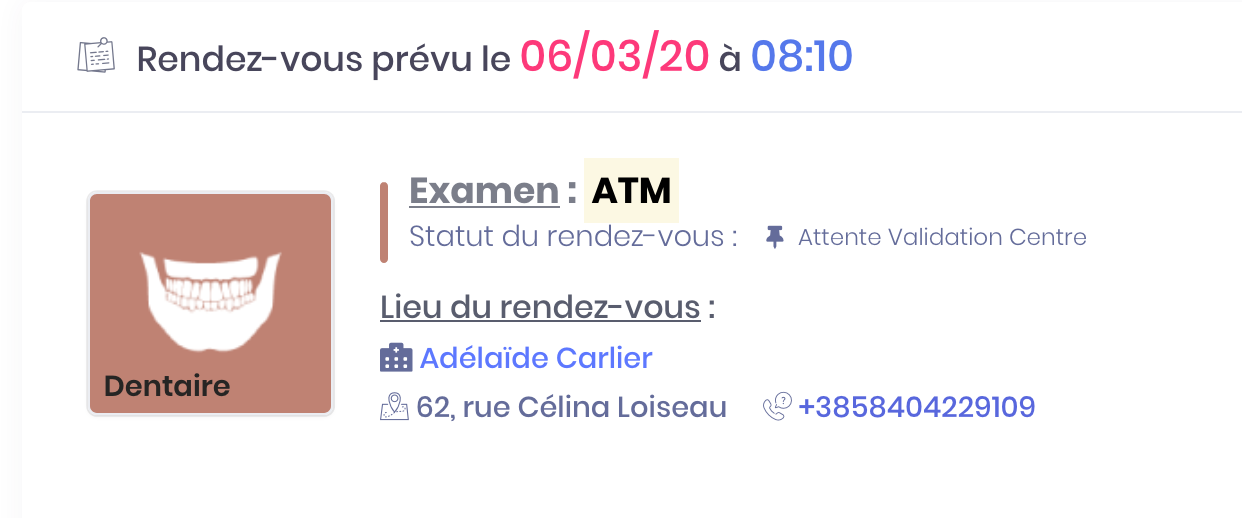Call the phone number +3858404229109
1242x518 pixels.
tap(916, 407)
